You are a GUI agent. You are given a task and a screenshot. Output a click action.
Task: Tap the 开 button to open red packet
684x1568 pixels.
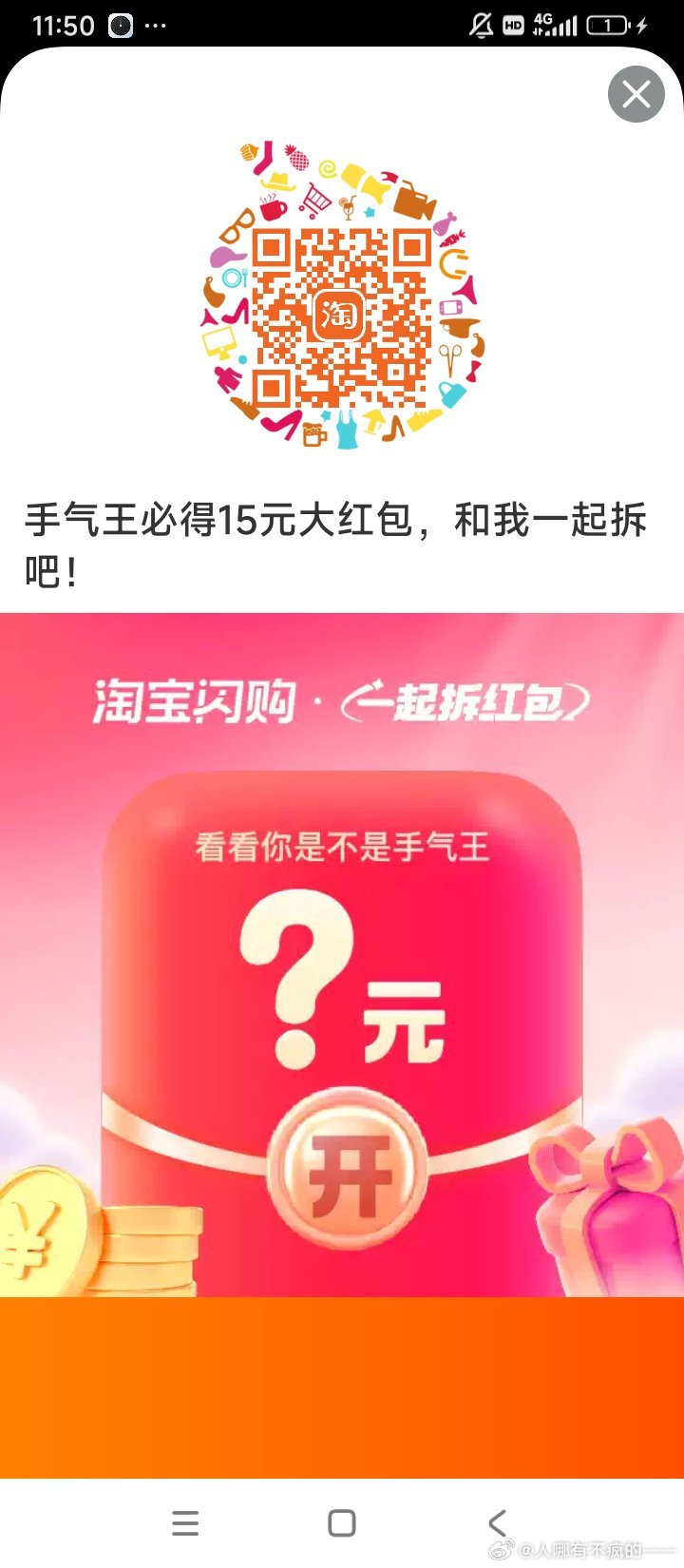[349, 1172]
